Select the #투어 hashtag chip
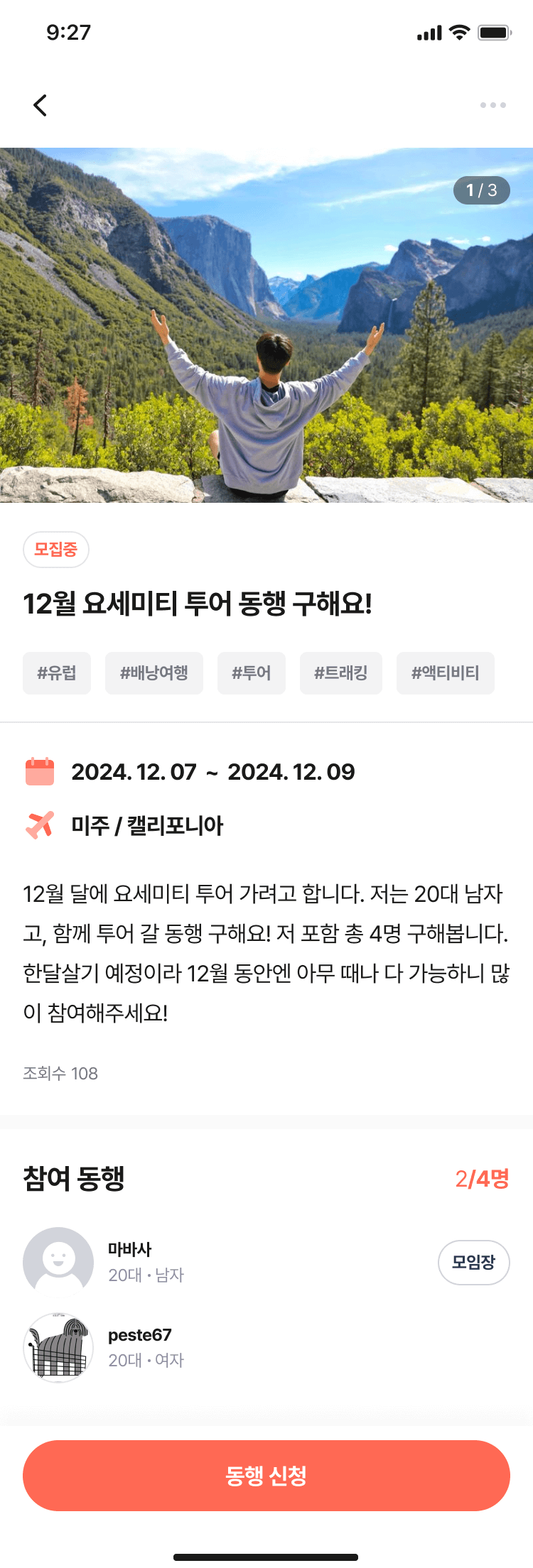Viewport: 533px width, 1568px height. pos(252,673)
